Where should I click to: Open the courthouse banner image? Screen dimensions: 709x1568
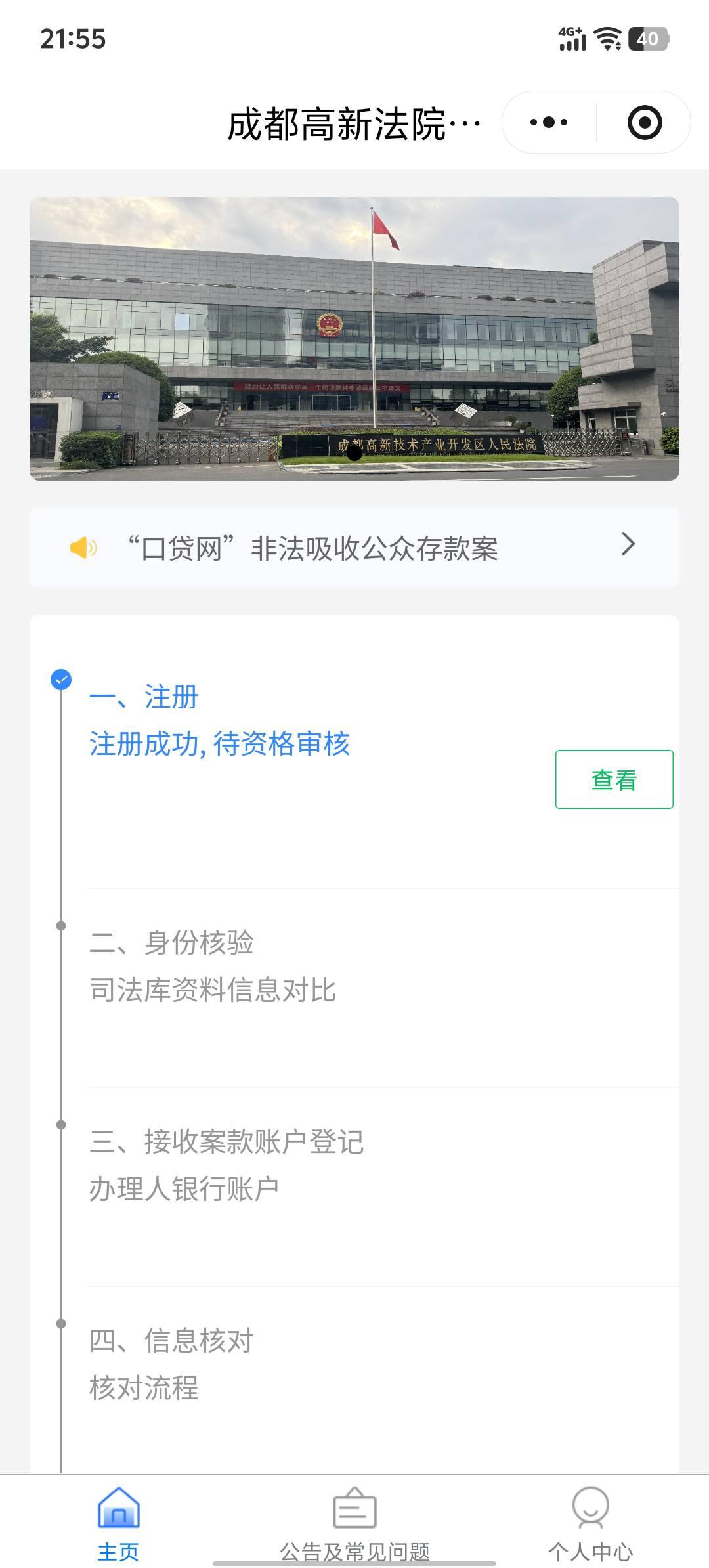[354, 339]
